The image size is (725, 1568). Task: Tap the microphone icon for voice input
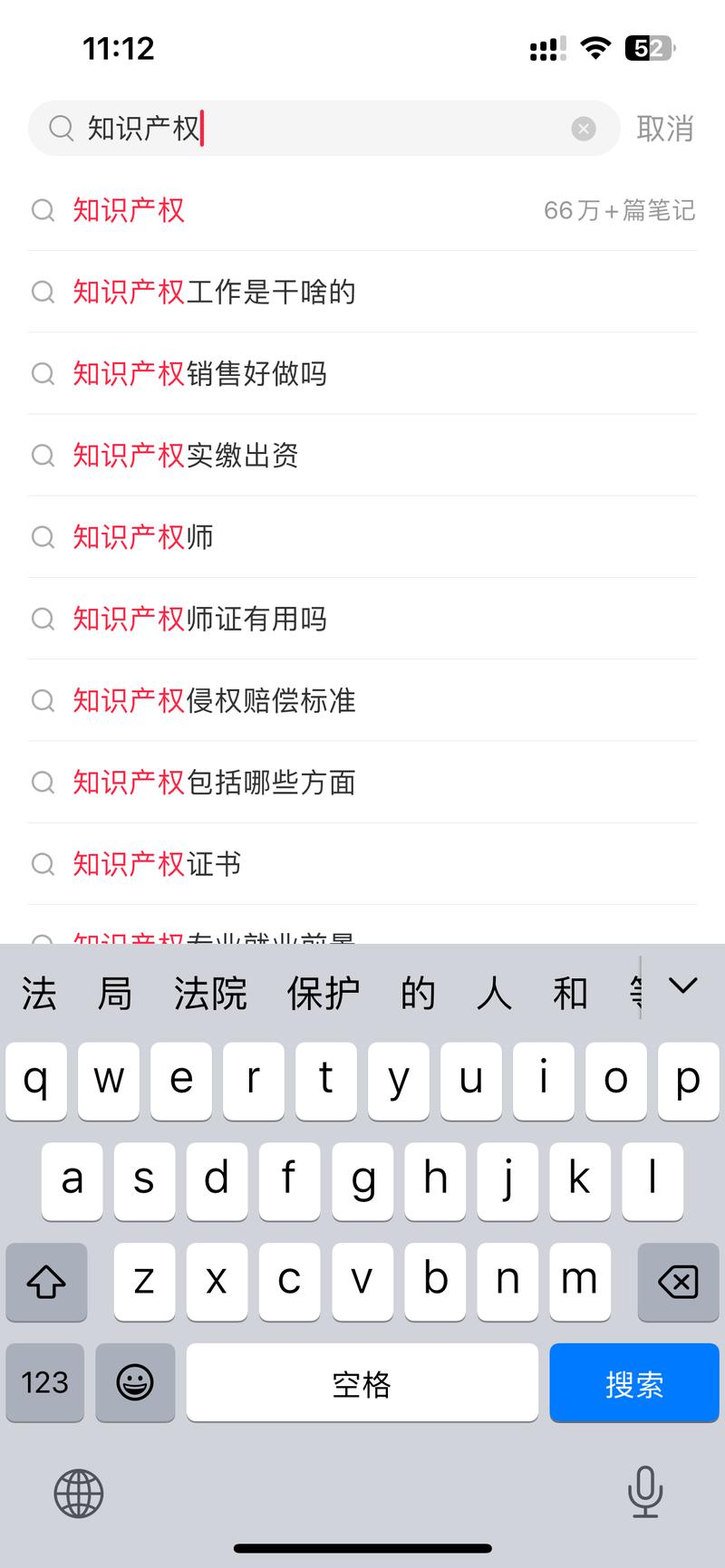(645, 1494)
